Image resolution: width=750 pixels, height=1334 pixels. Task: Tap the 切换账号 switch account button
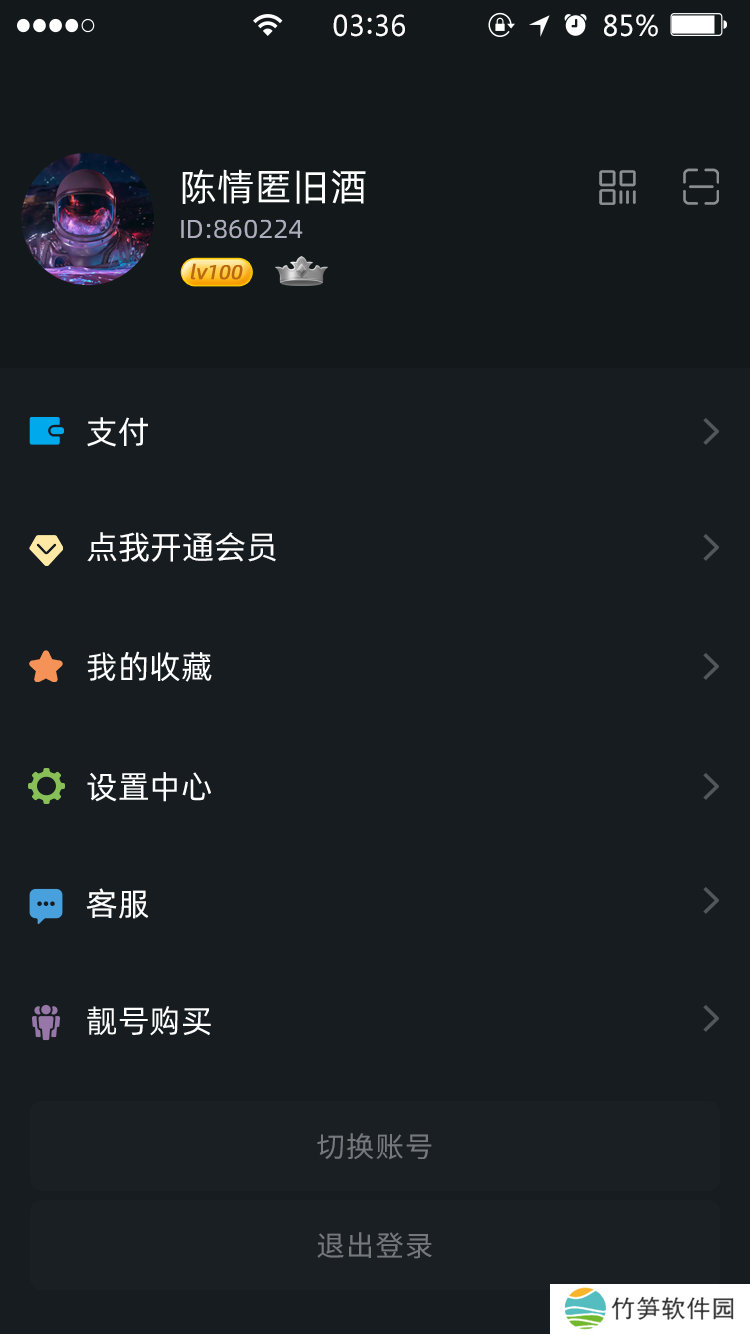[375, 1146]
